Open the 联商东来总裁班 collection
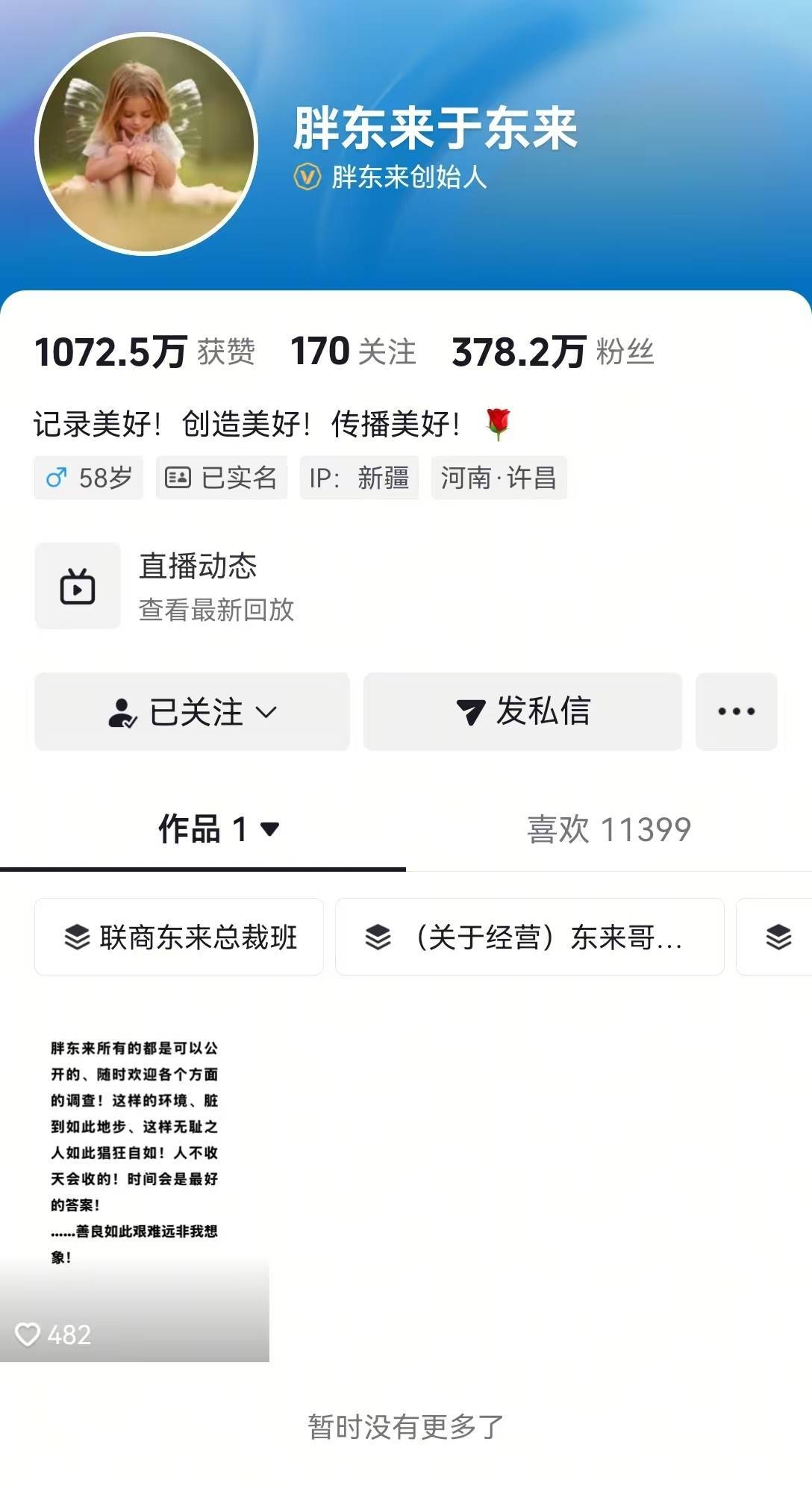 (179, 937)
